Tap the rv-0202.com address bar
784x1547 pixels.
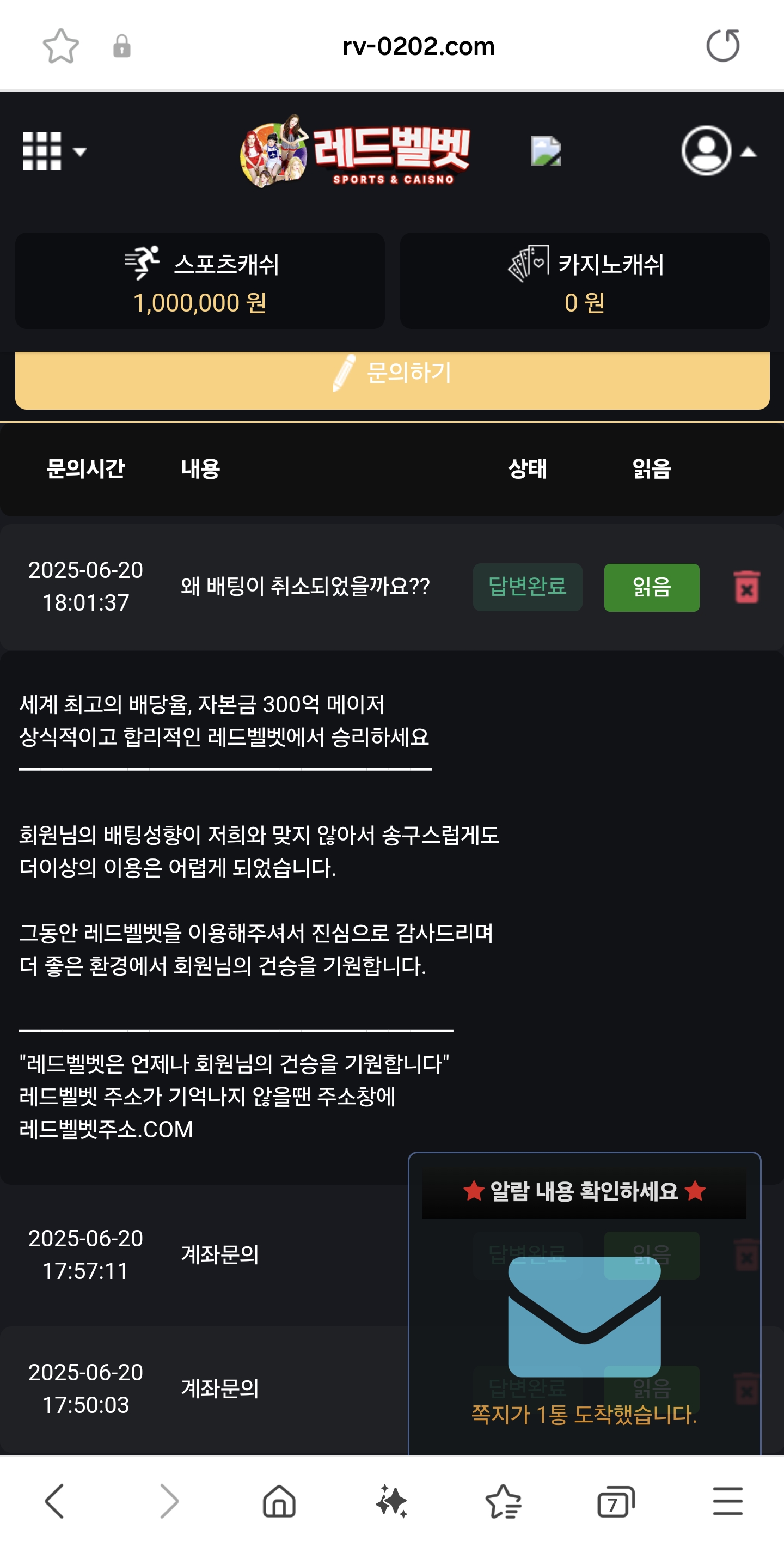point(418,46)
